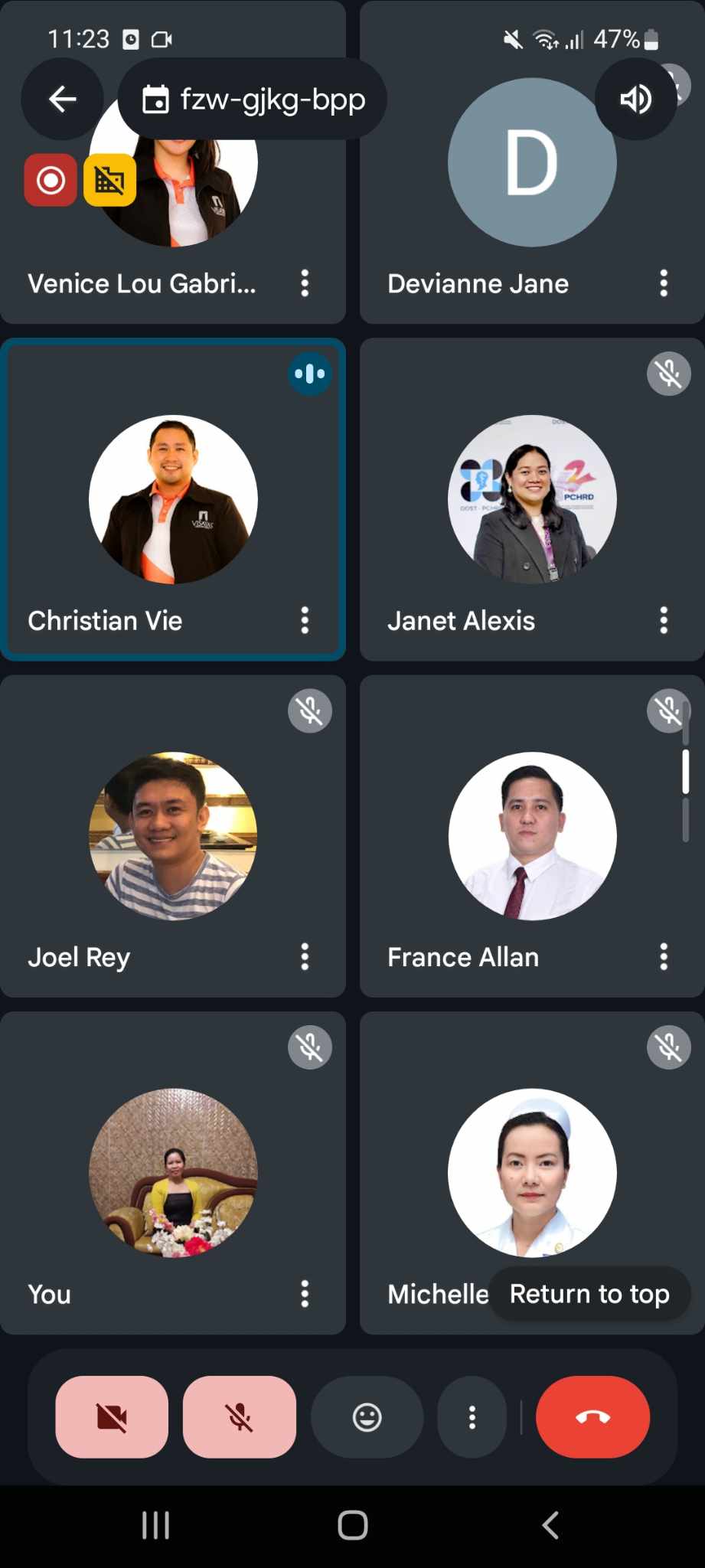This screenshot has height=1568, width=705.
Task: Turn the camera on
Action: [x=112, y=1417]
